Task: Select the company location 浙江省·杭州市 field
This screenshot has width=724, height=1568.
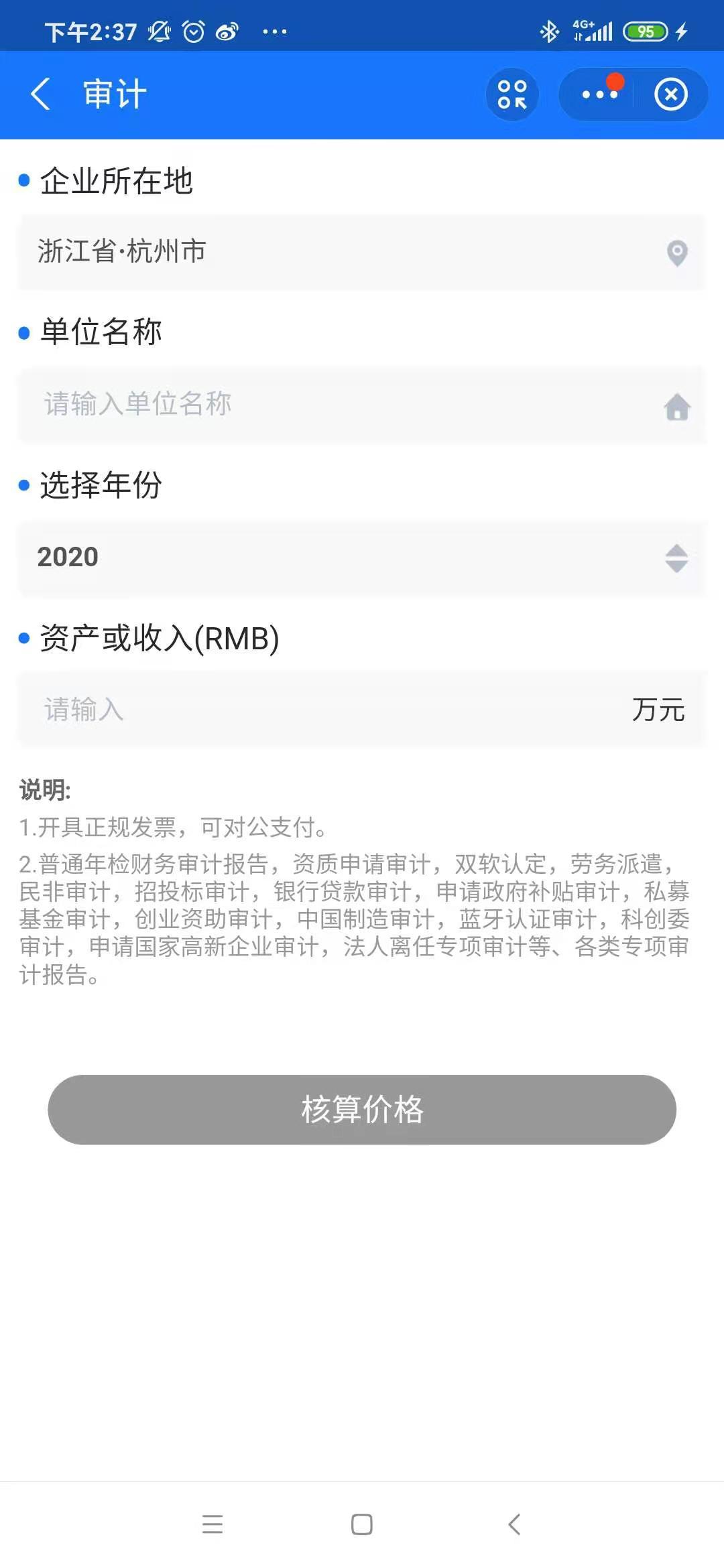Action: pyautogui.click(x=362, y=253)
